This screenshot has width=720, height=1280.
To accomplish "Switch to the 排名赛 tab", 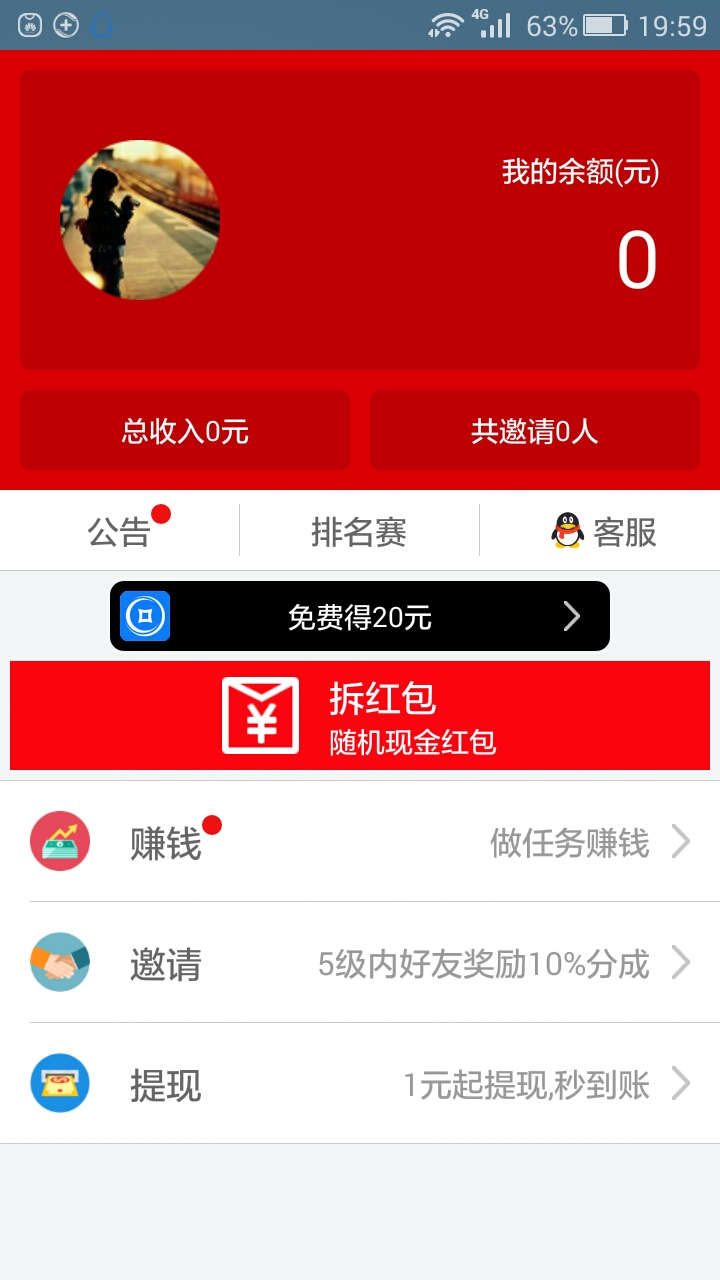I will pyautogui.click(x=360, y=532).
